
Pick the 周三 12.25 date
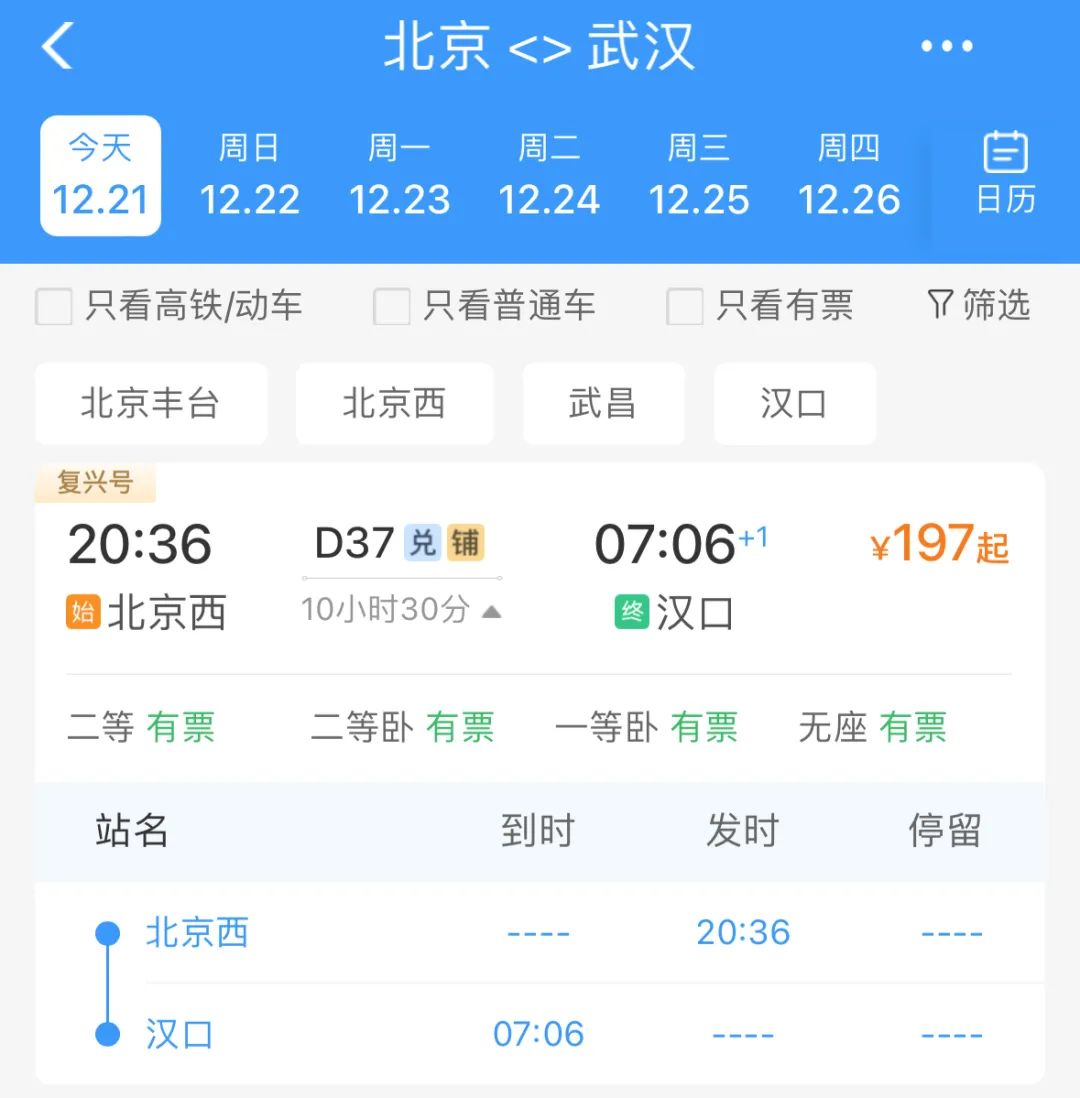(x=699, y=176)
